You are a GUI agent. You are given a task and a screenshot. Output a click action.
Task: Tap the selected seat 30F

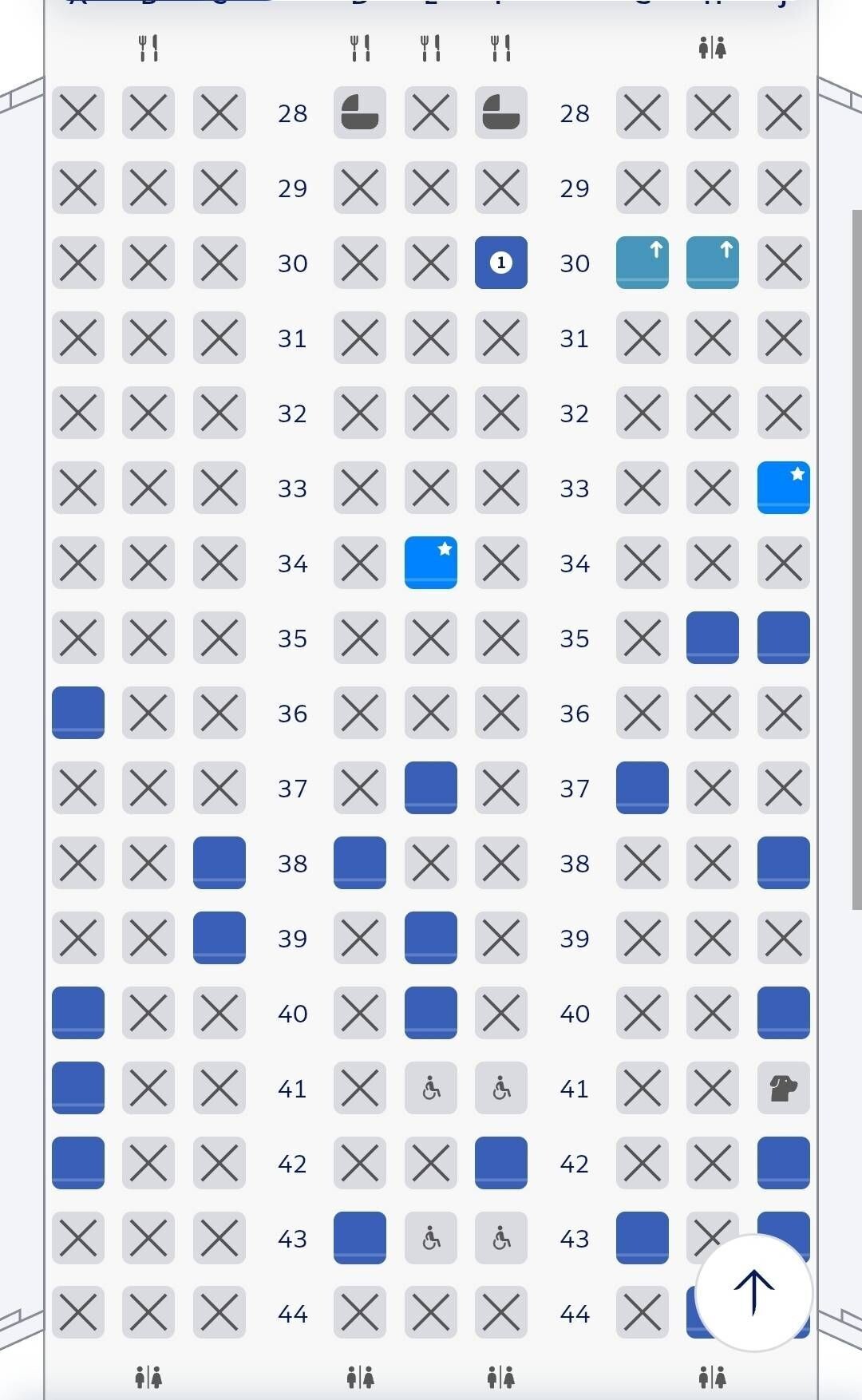(500, 263)
